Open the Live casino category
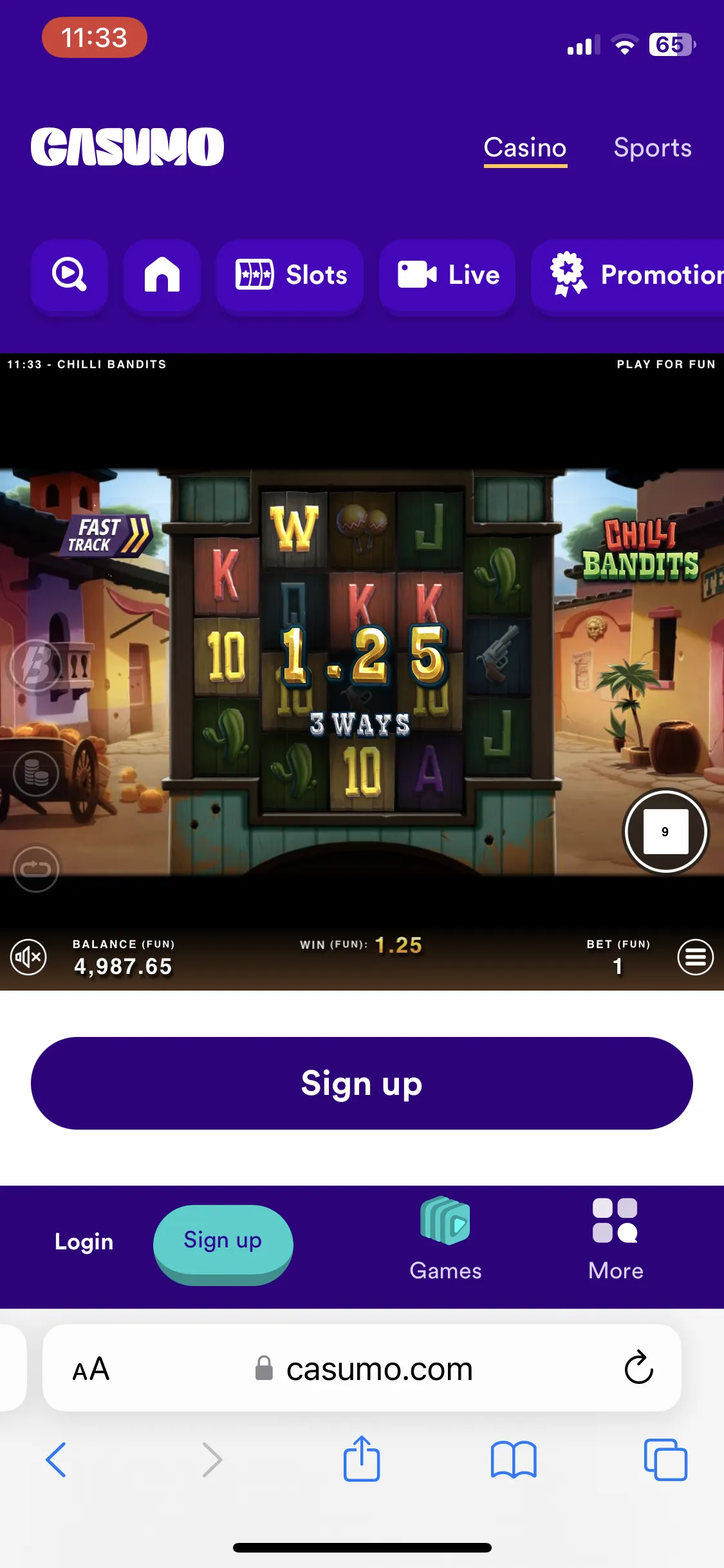724x1568 pixels. [x=447, y=275]
